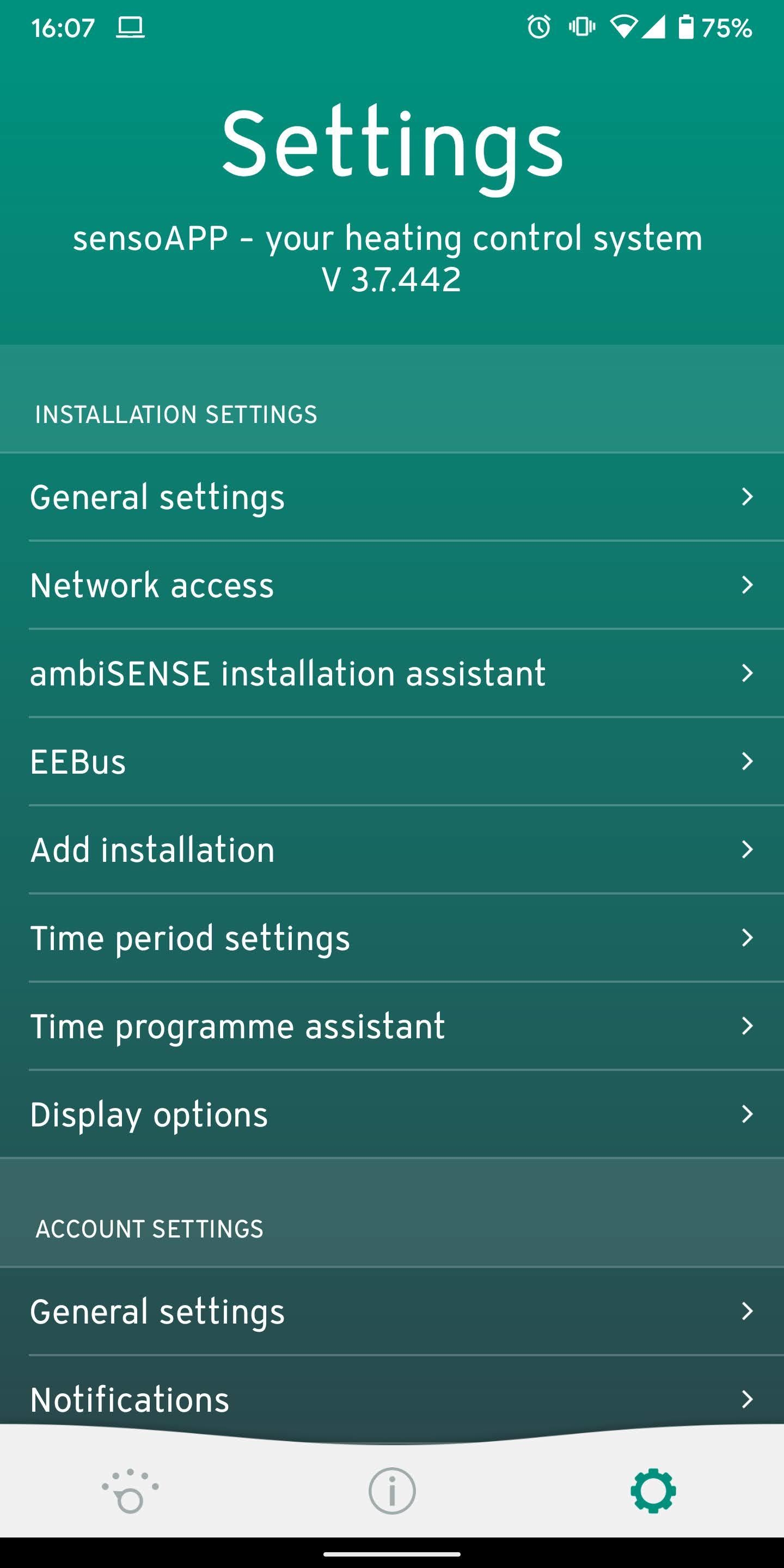784x1568 pixels.
Task: Launch the ambiSENSE installation assistant
Action: [x=392, y=673]
